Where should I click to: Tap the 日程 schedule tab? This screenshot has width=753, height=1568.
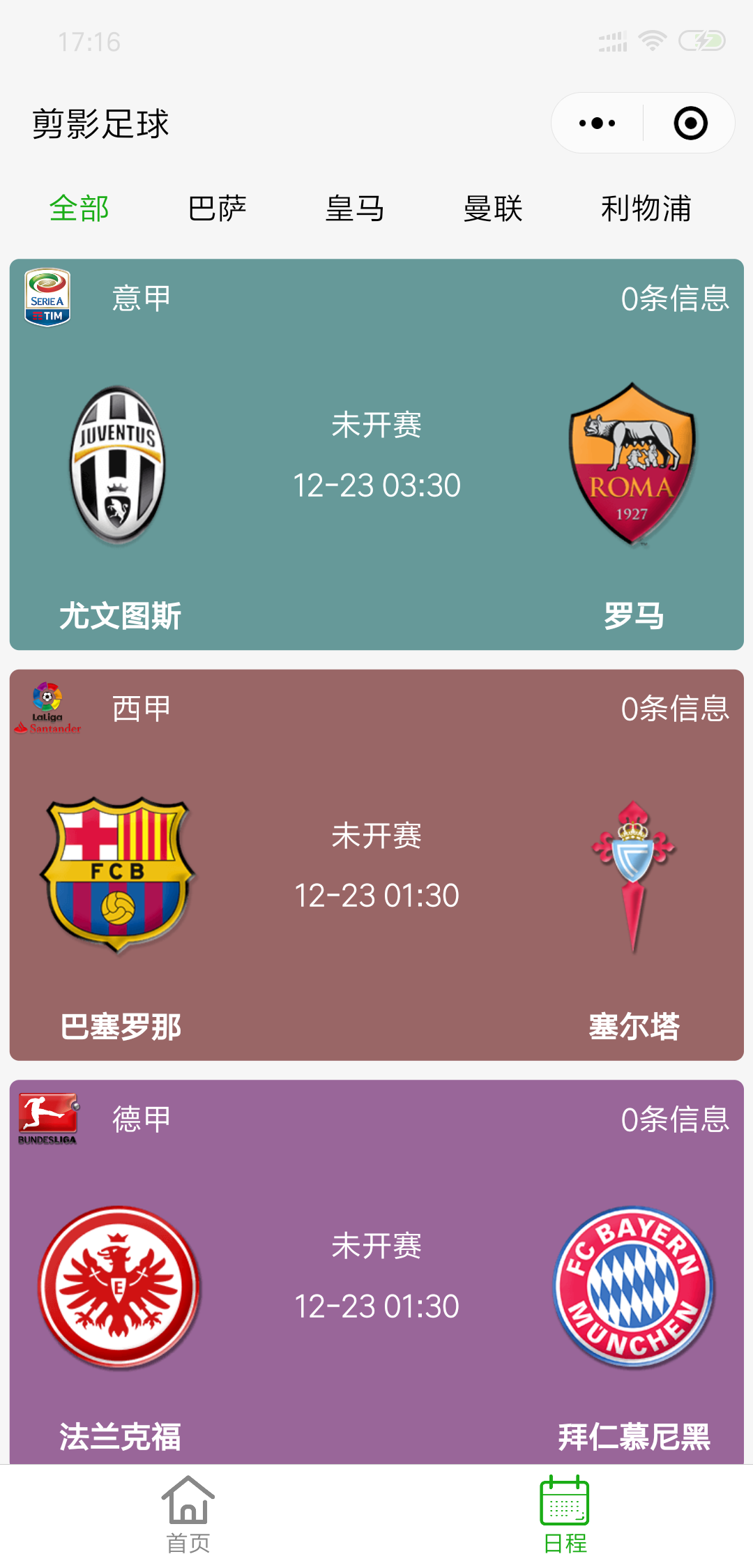pos(565,1515)
